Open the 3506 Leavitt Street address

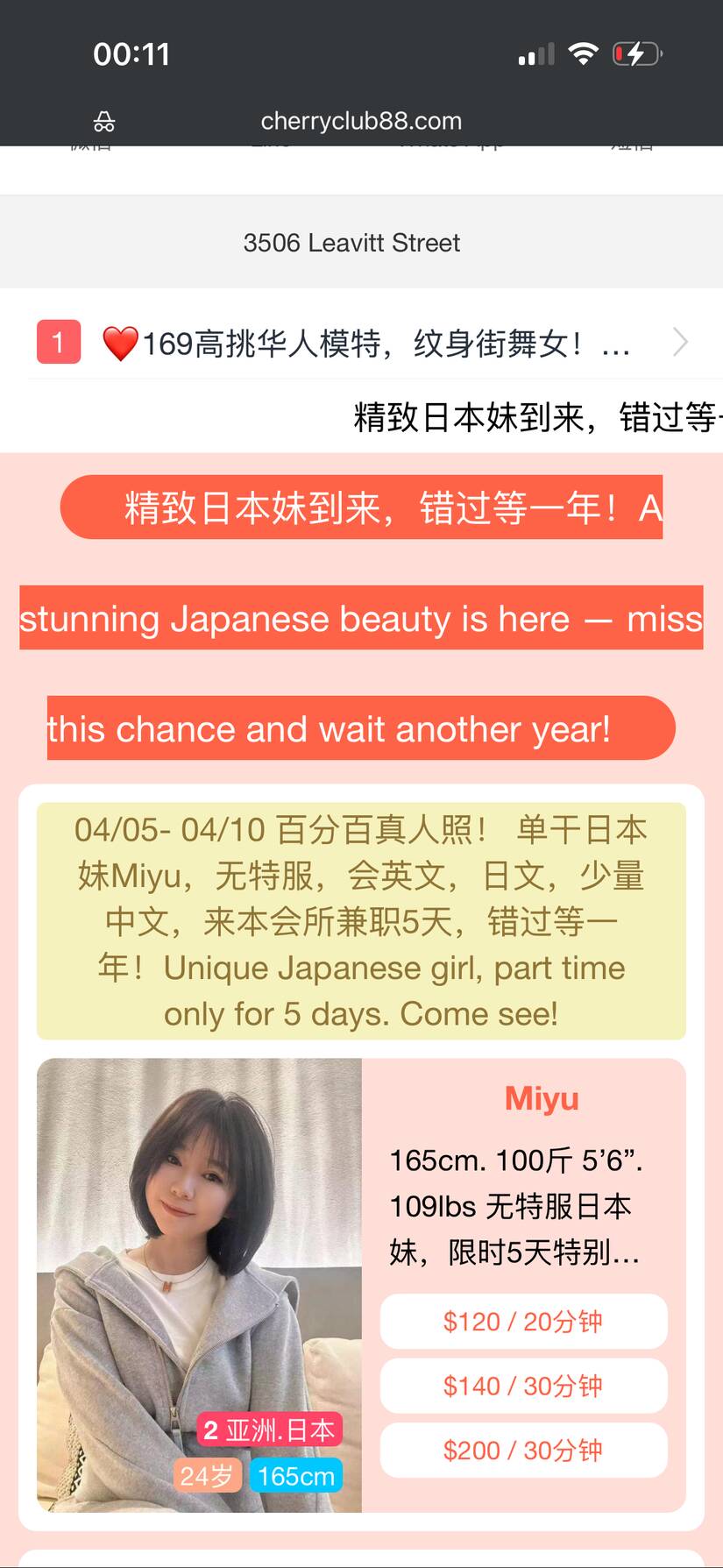(x=351, y=243)
